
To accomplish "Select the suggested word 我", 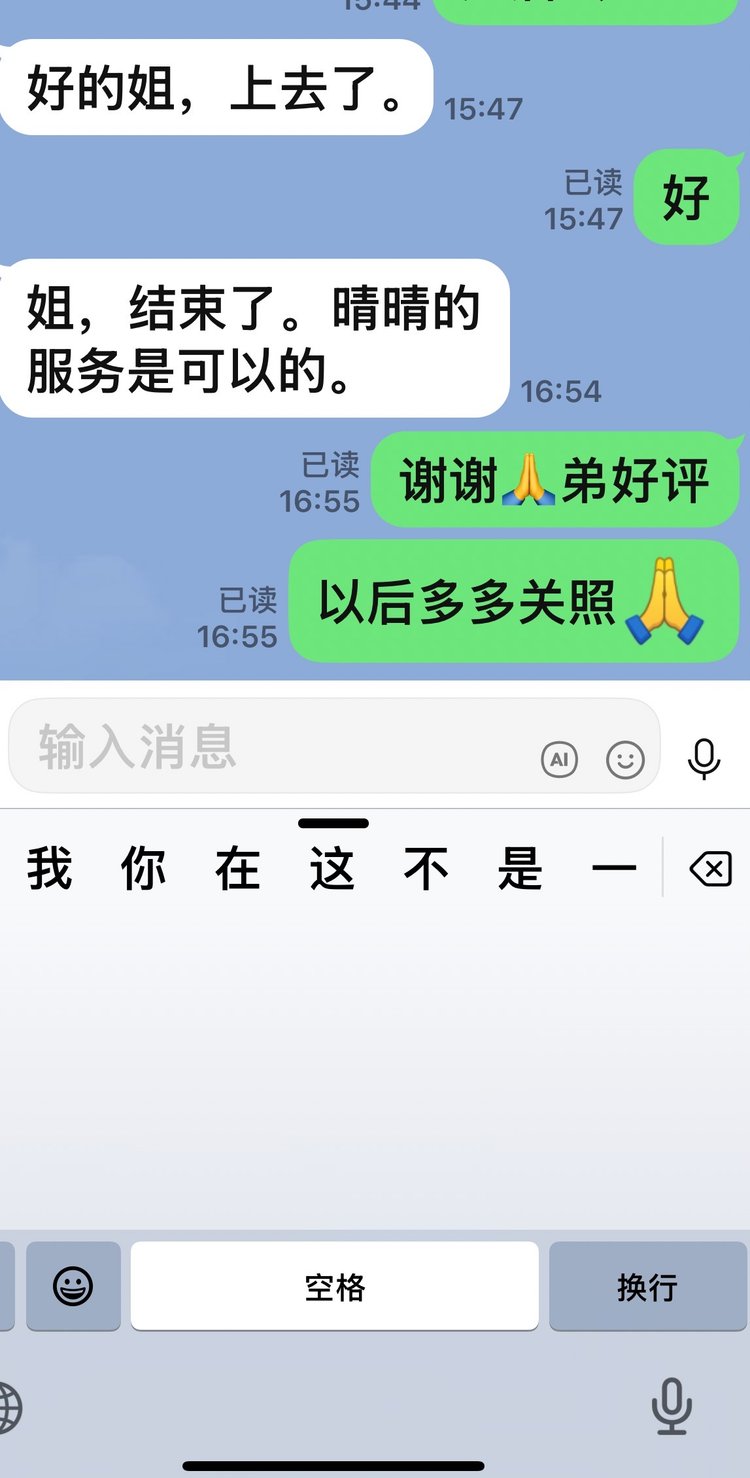I will tap(49, 868).
